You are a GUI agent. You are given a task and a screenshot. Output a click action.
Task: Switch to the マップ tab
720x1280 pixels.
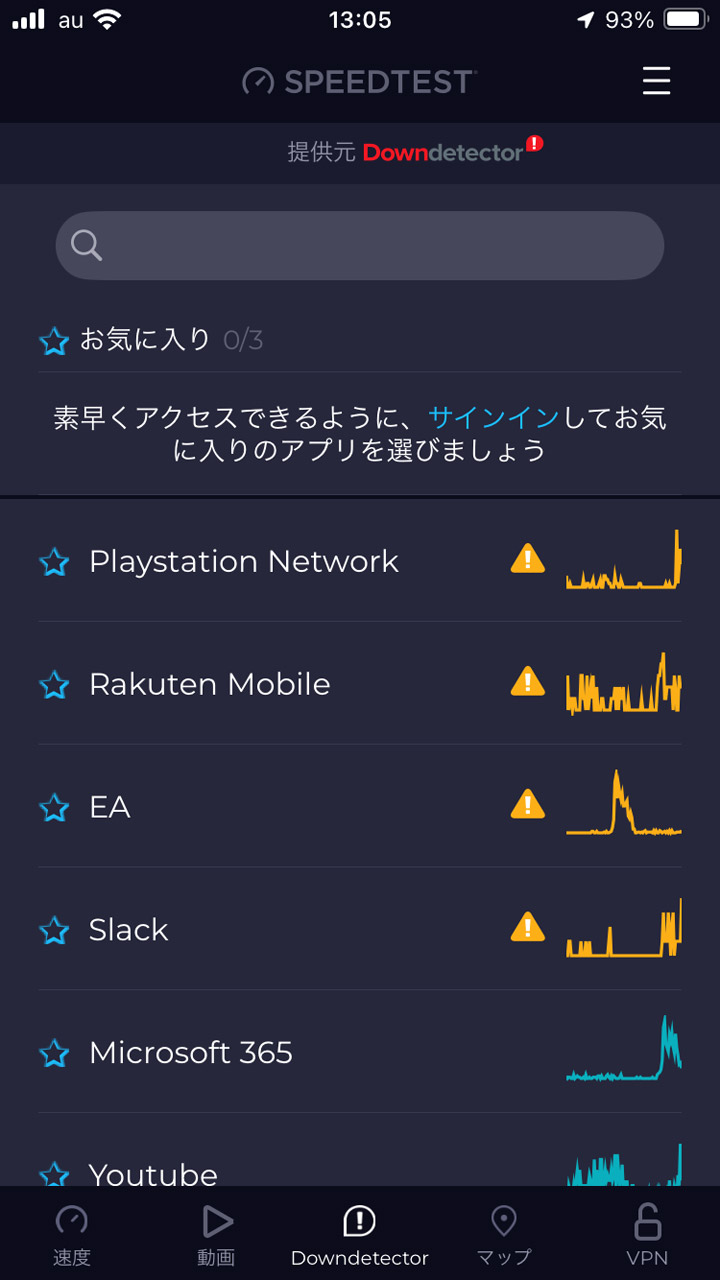503,1233
